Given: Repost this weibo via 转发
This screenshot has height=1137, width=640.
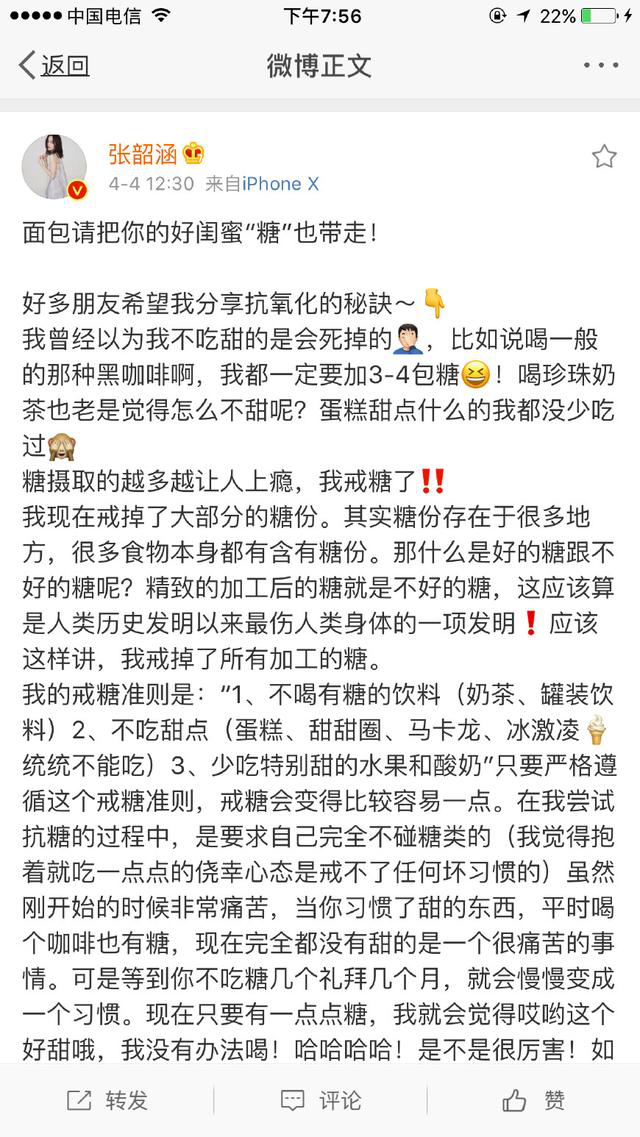Looking at the screenshot, I should (x=107, y=1100).
